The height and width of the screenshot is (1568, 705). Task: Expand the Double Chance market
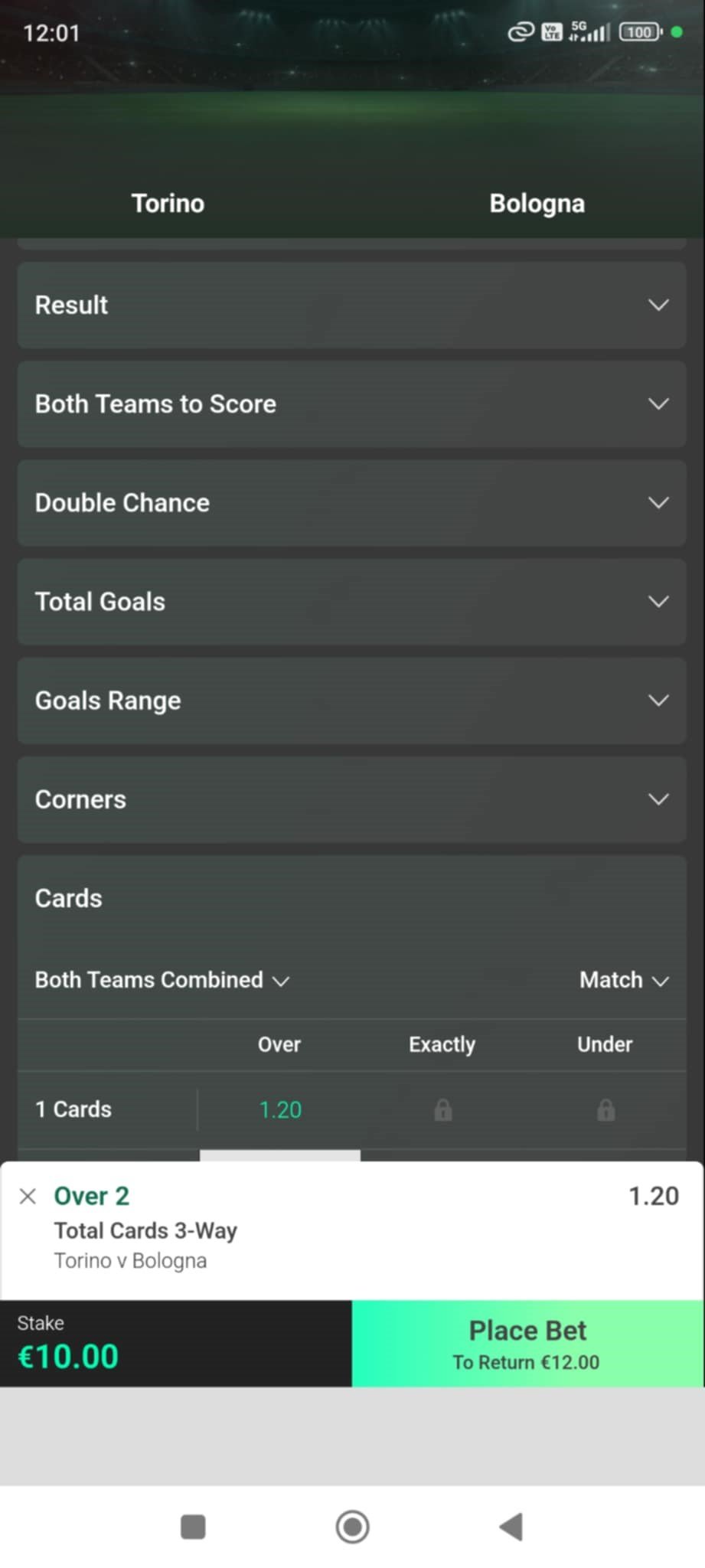tap(351, 502)
